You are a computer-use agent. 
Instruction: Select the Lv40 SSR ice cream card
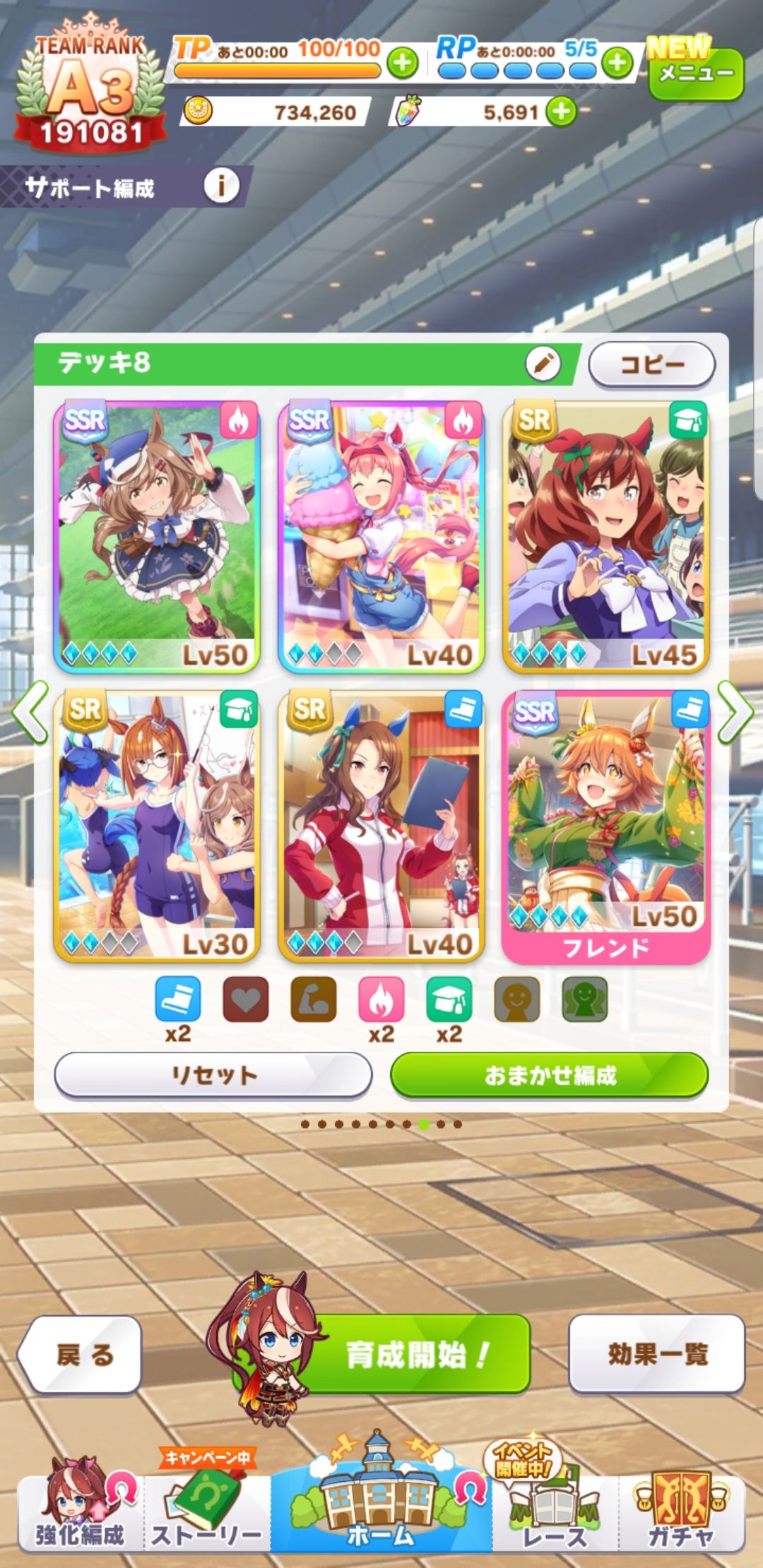point(381,537)
